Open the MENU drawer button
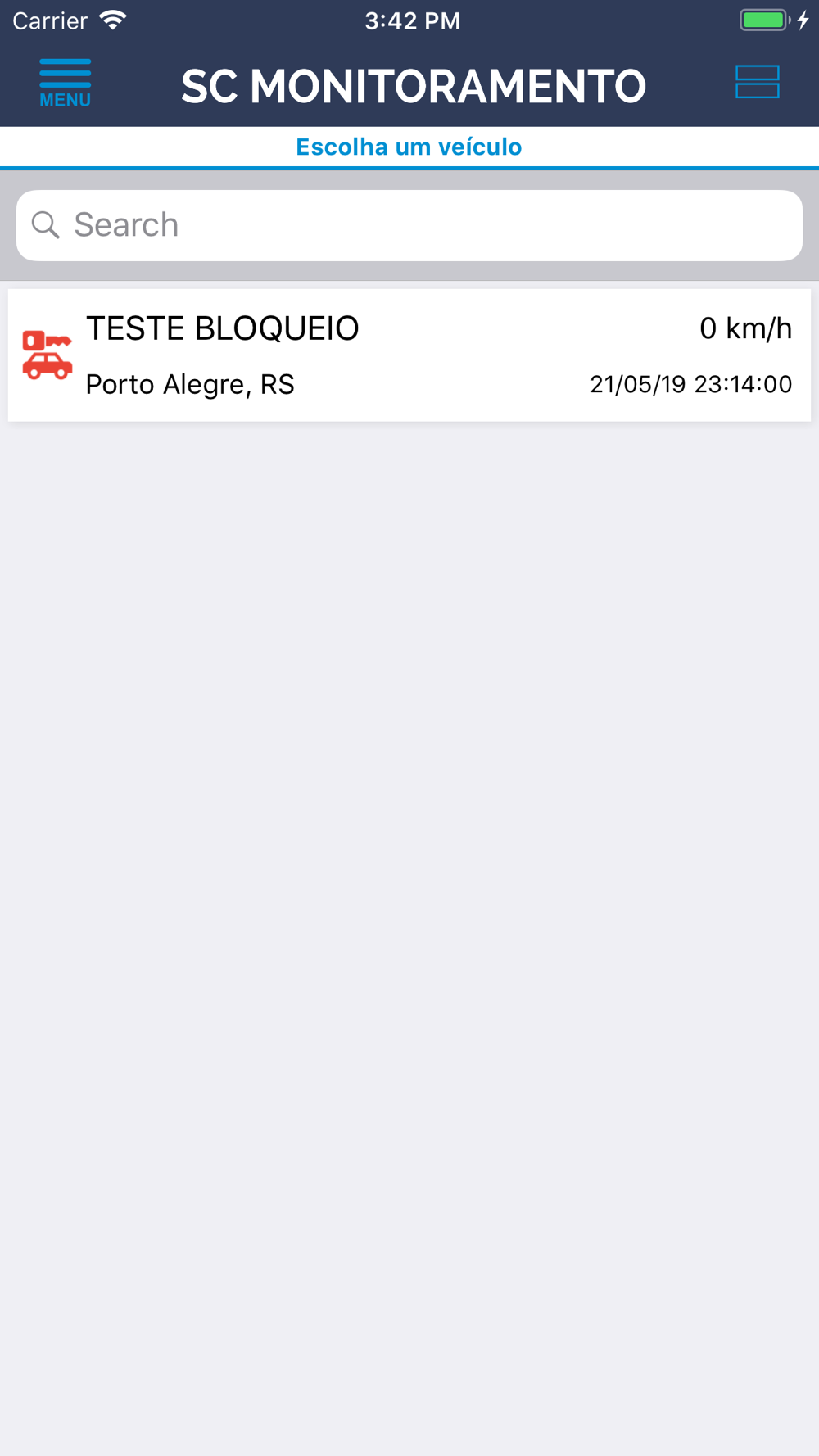The height and width of the screenshot is (1456, 819). coord(65,83)
